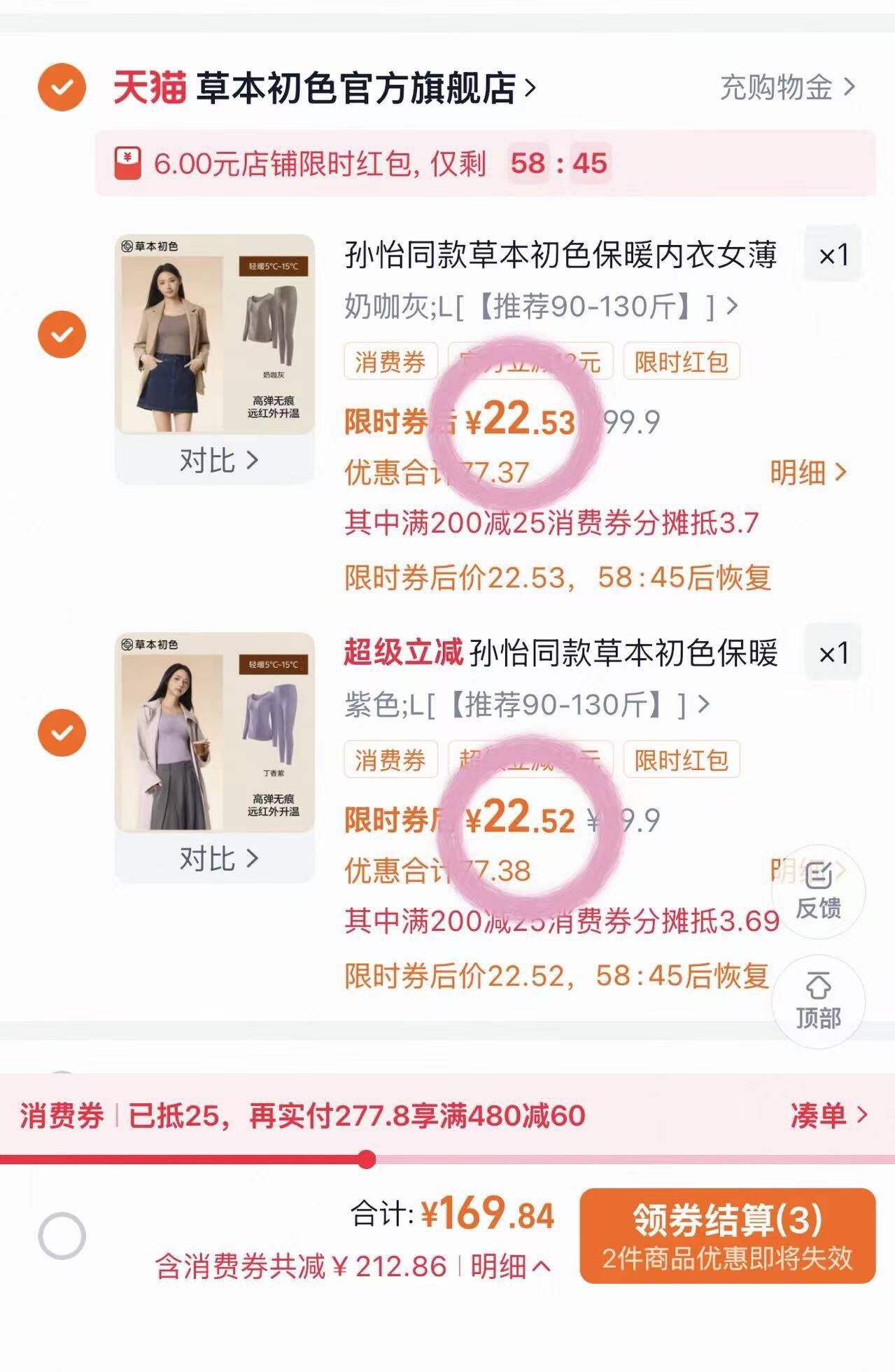895x1372 pixels.
Task: Open the 反馈 feedback button
Action: click(818, 891)
